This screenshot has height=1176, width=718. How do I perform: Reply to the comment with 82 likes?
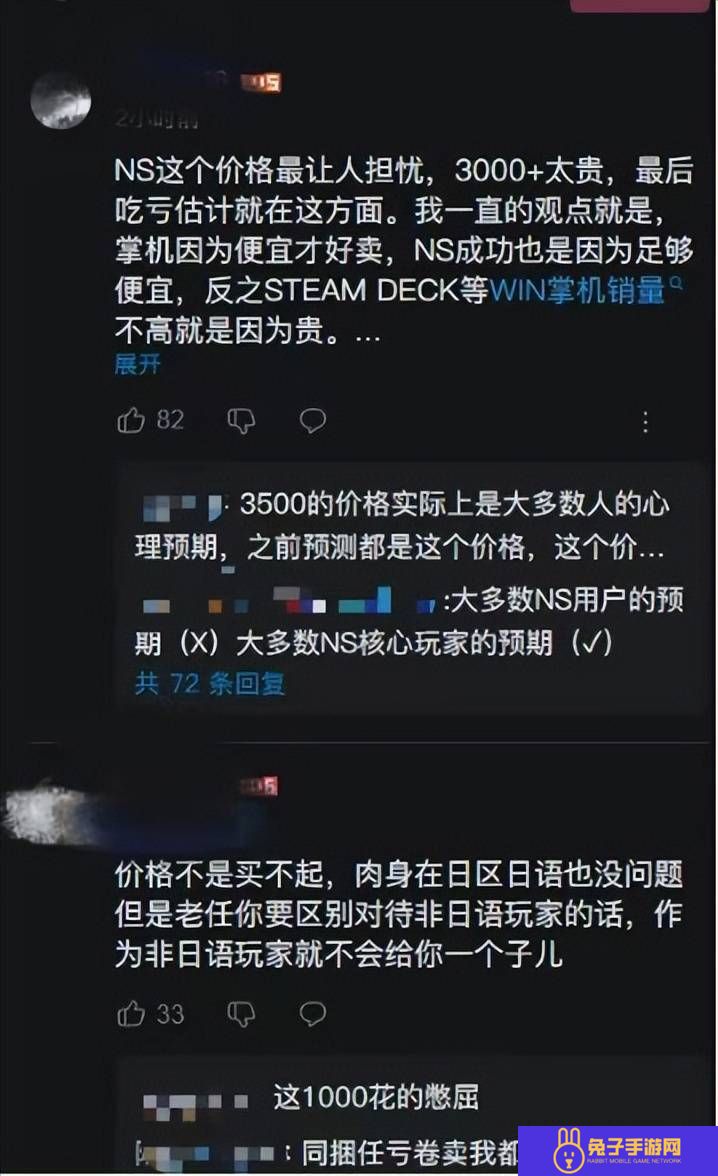[313, 421]
